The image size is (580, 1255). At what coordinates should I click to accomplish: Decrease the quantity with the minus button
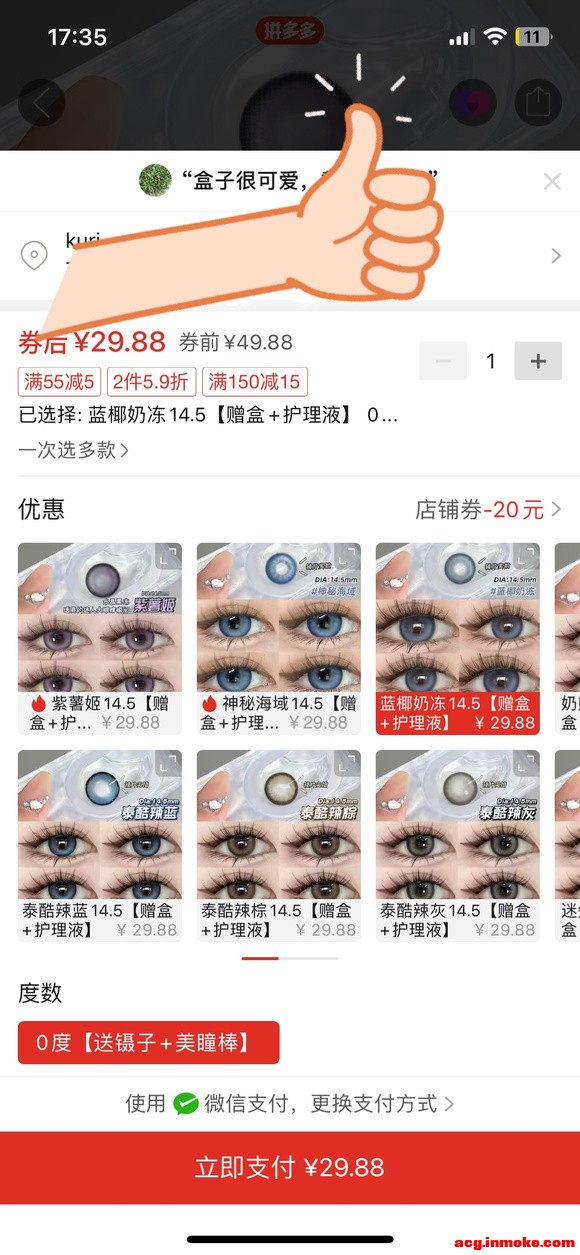(x=443, y=361)
